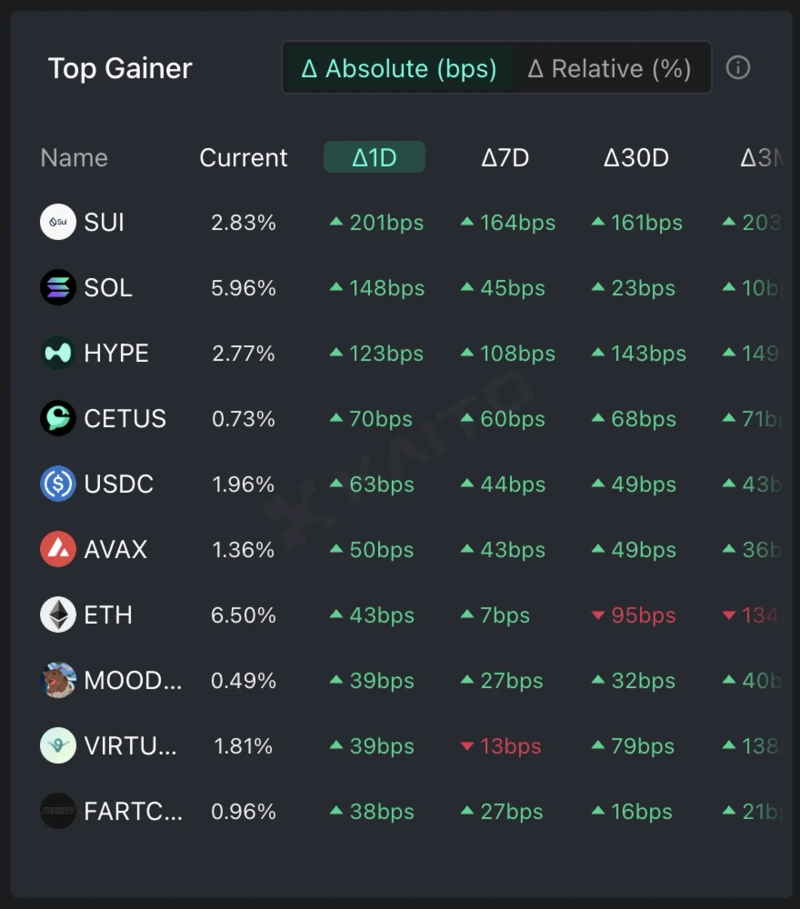Image resolution: width=800 pixels, height=909 pixels.
Task: Sort by the Δ1D column
Action: click(374, 157)
